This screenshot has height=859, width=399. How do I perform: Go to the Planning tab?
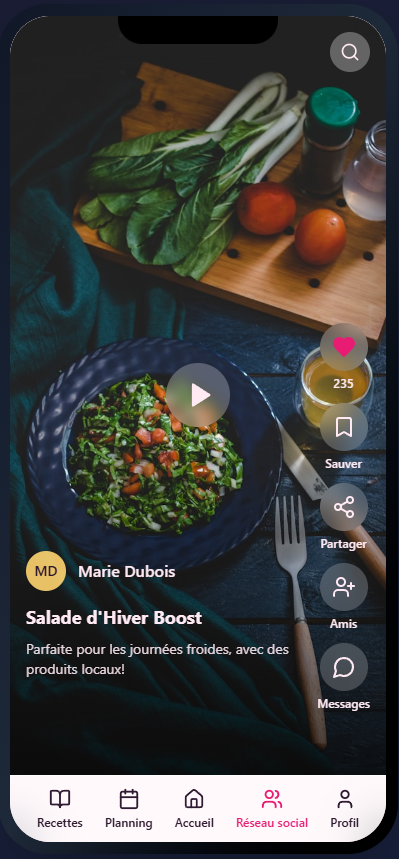pyautogui.click(x=129, y=809)
